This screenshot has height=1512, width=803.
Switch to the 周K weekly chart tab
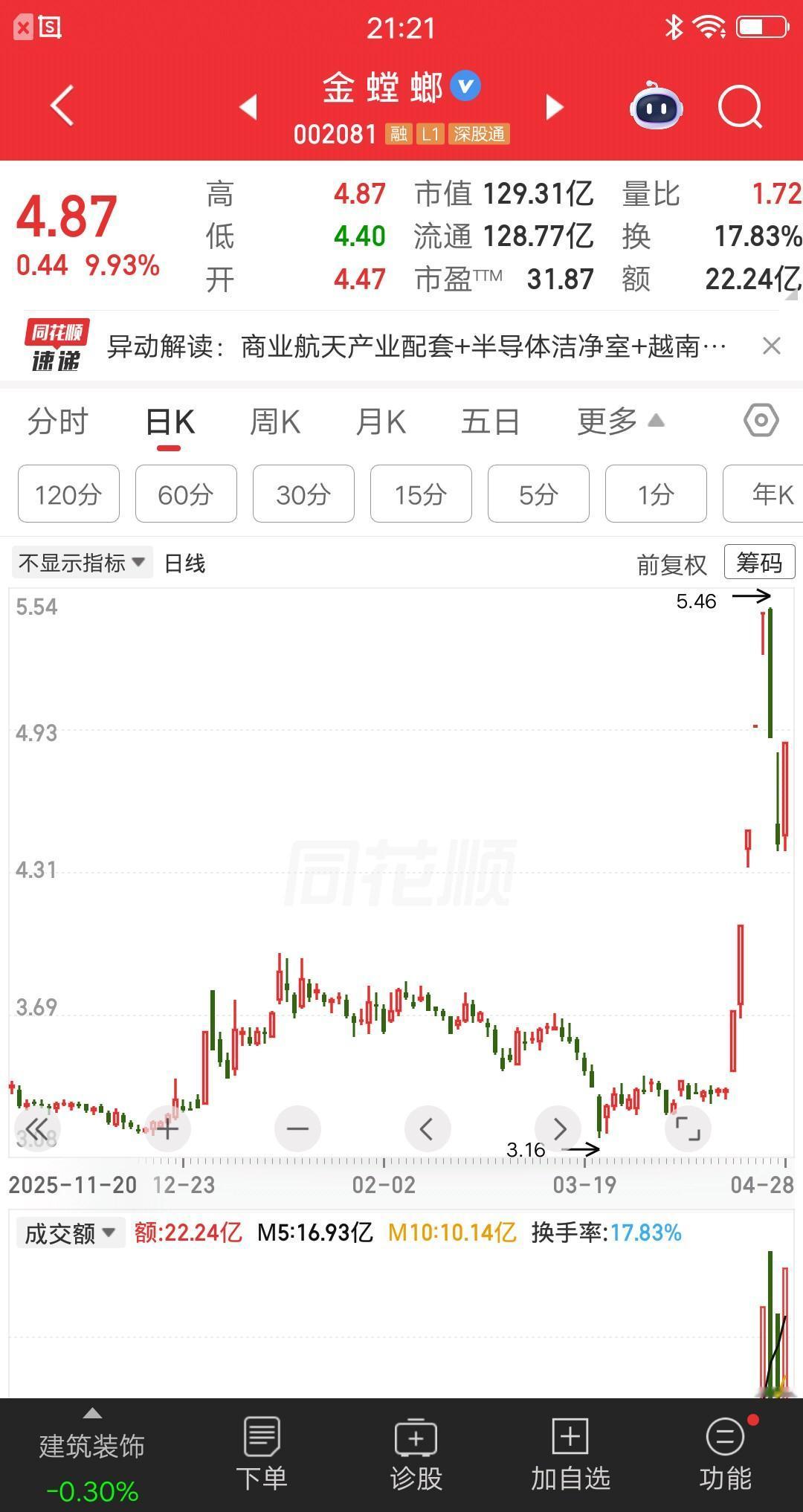274,421
